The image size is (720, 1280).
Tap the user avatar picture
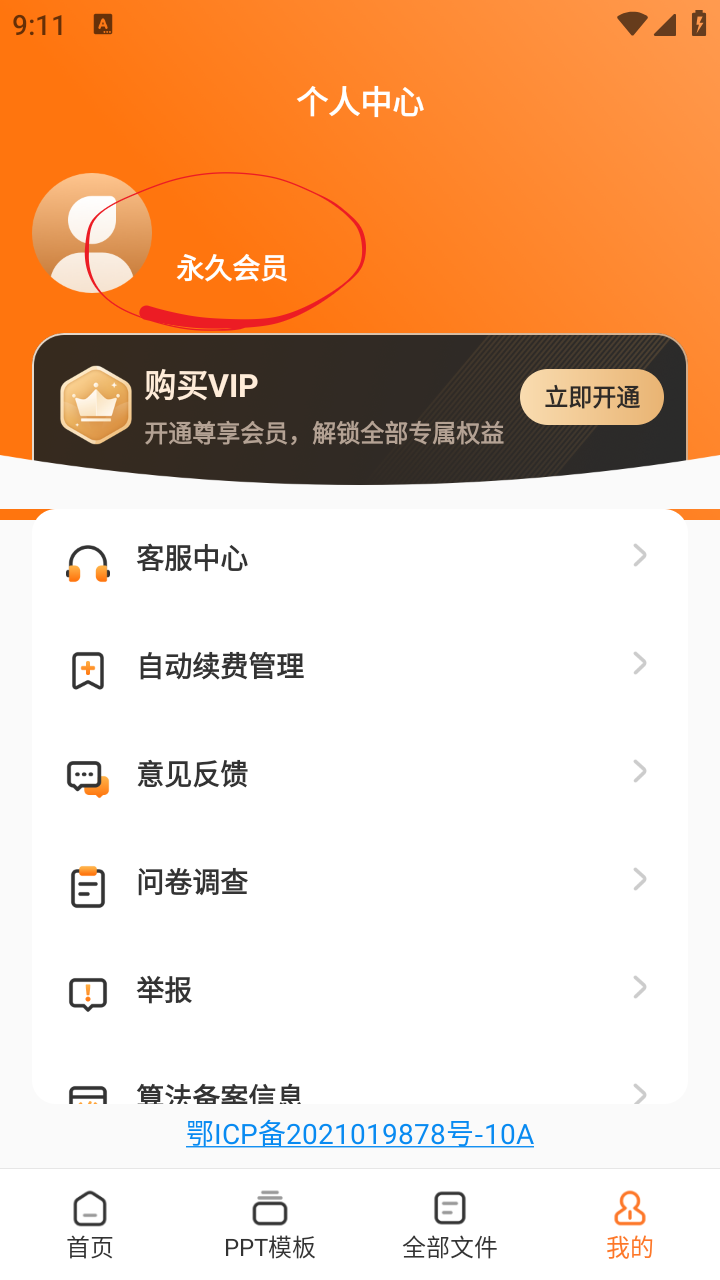(92, 233)
